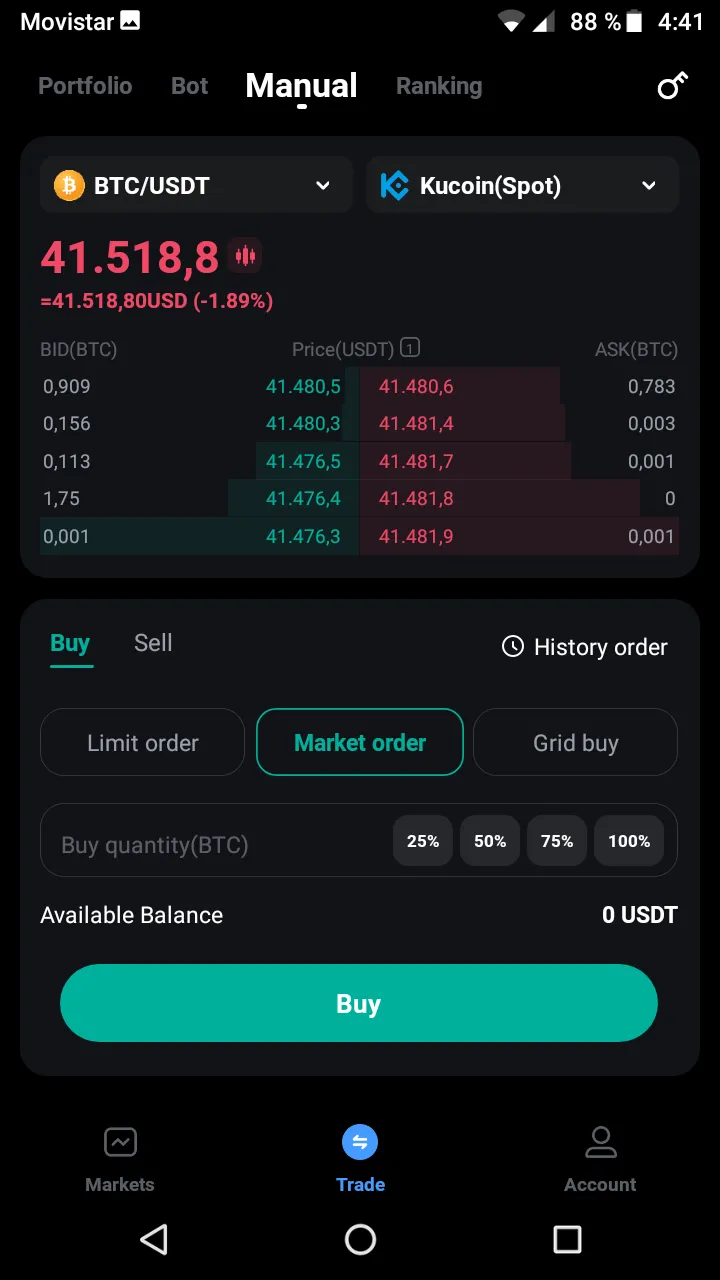Go to the Markets tab

[120, 1160]
